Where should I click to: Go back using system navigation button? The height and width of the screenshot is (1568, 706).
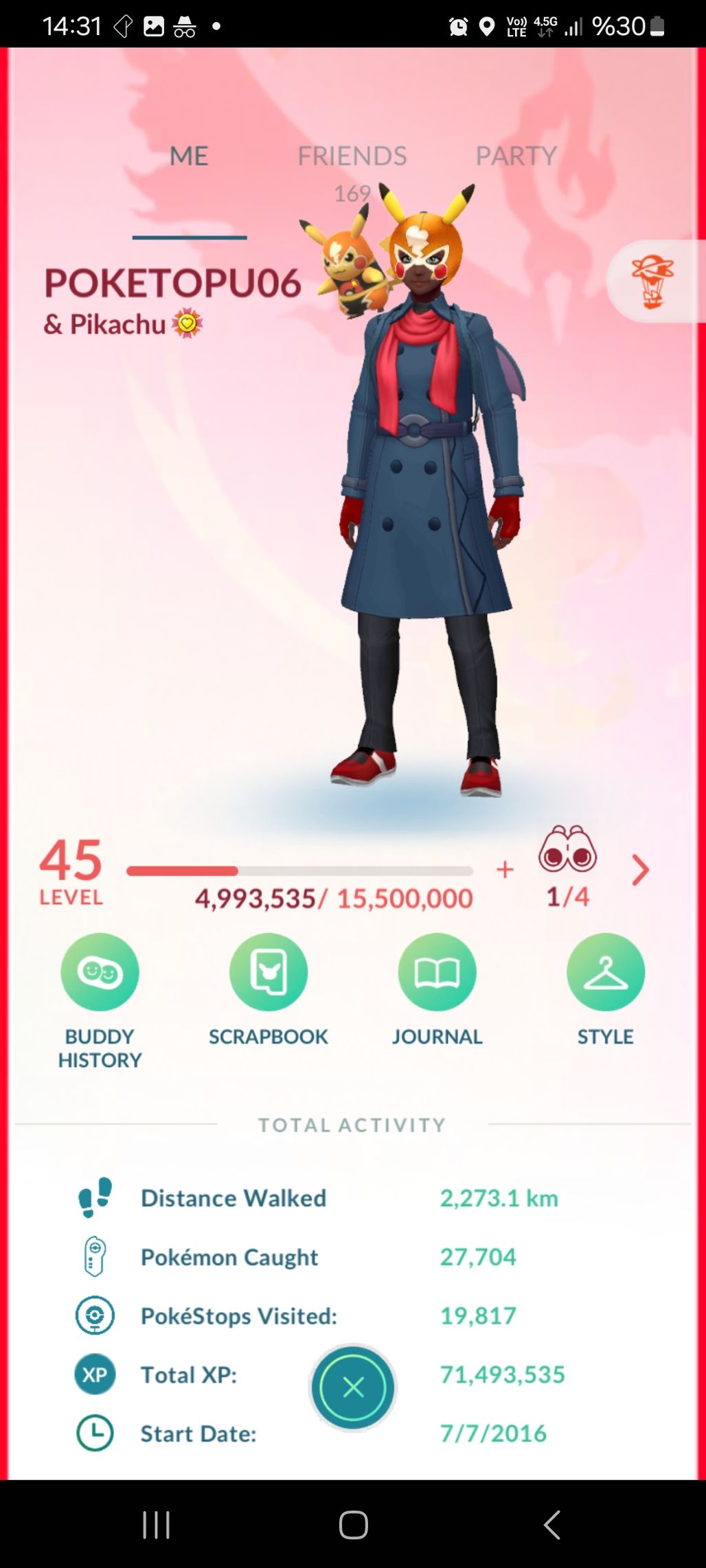click(551, 1525)
